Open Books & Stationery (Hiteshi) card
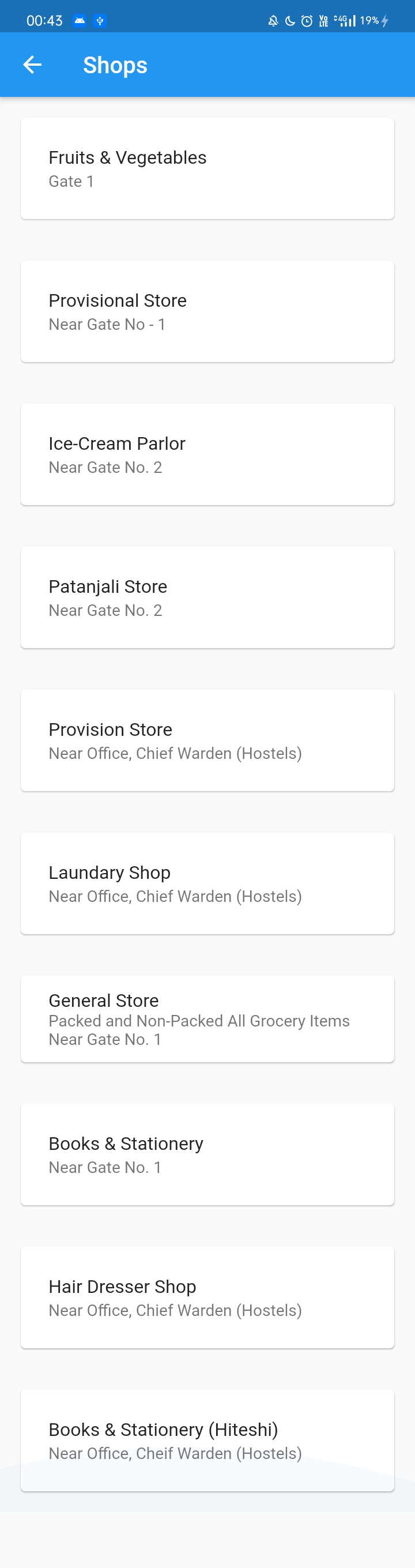This screenshot has height=1568, width=415. tap(207, 1440)
